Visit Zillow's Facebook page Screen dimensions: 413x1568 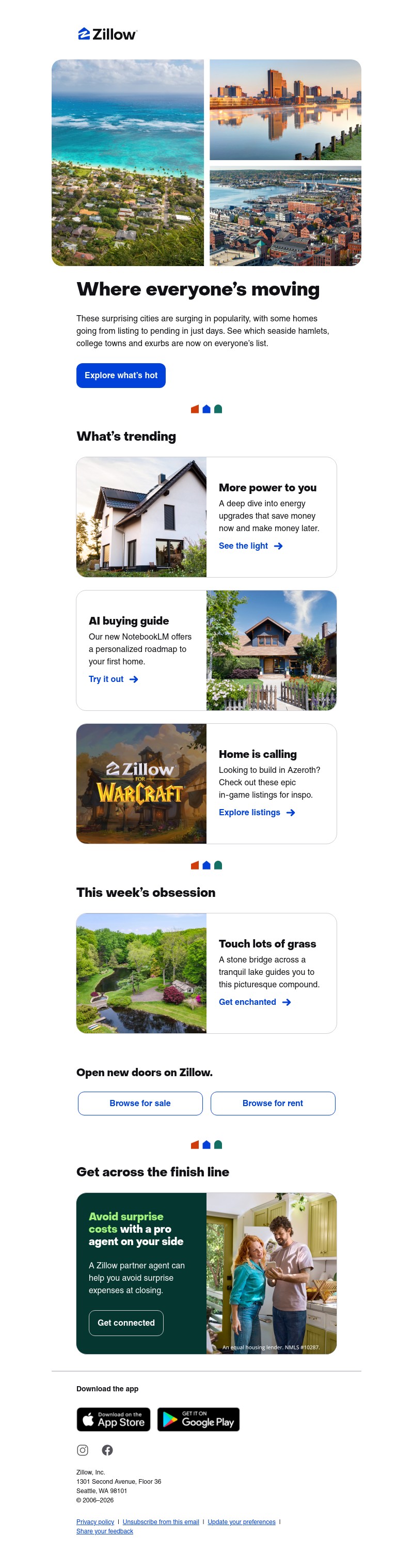pyautogui.click(x=107, y=1450)
